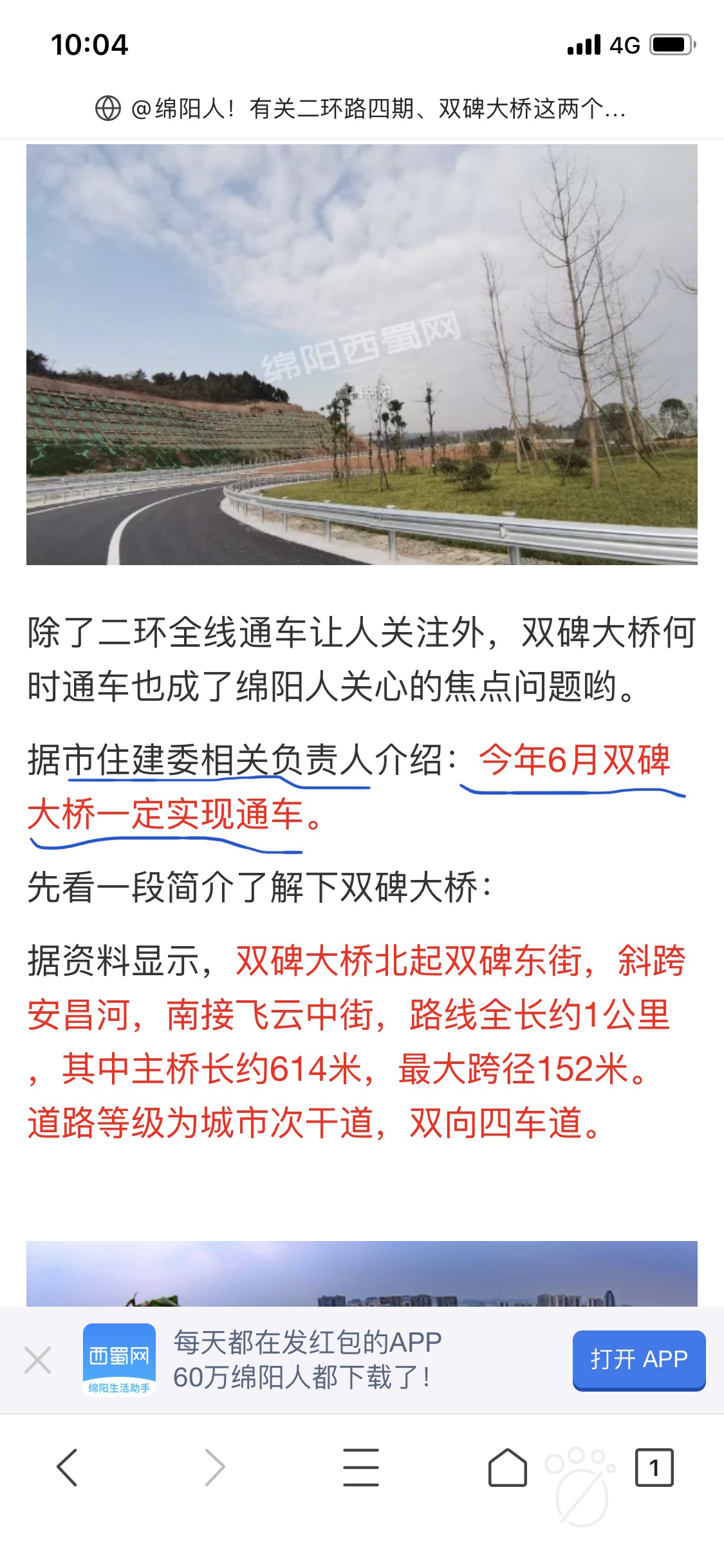Open the tab switcher showing 1

[654, 1468]
